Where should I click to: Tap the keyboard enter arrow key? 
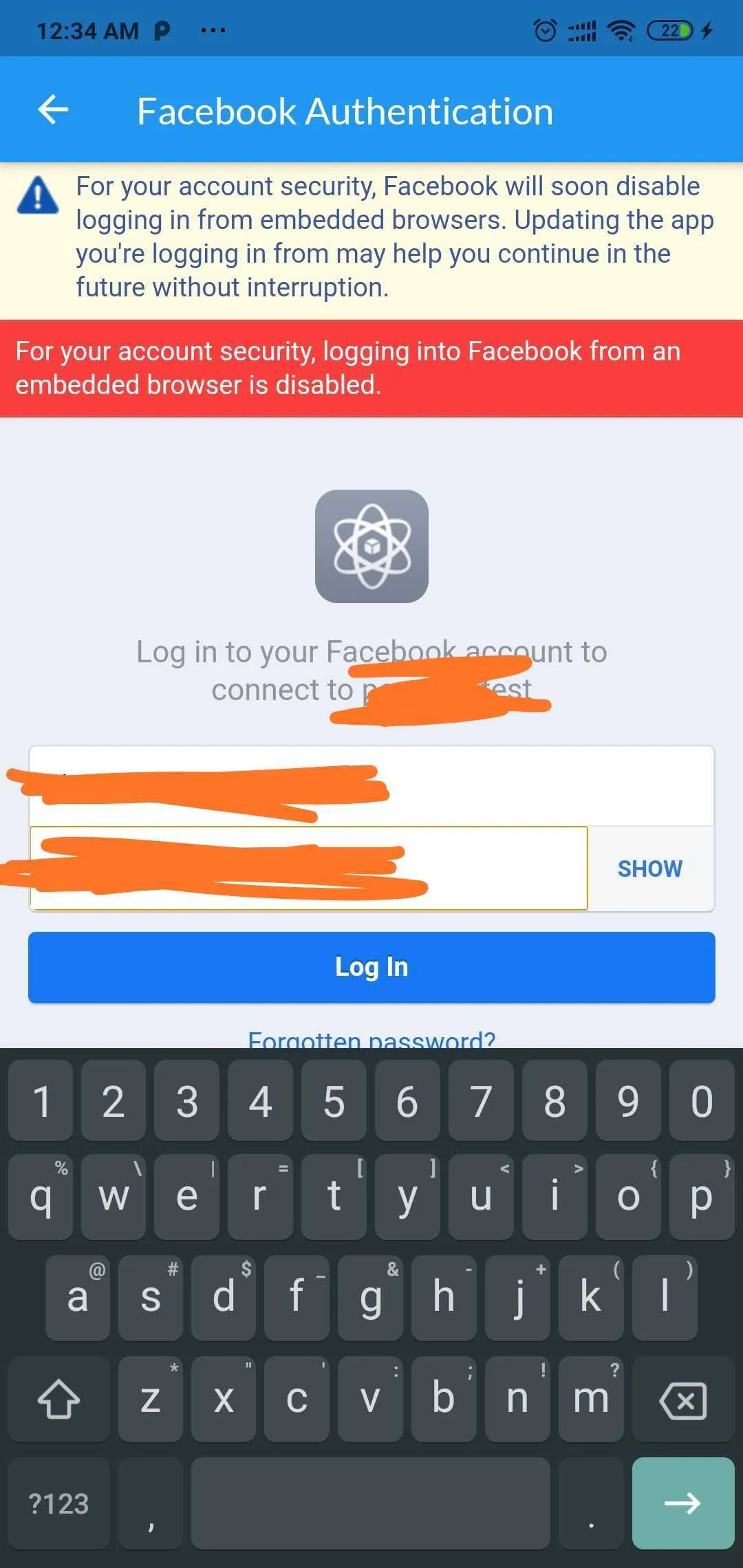pos(682,1503)
